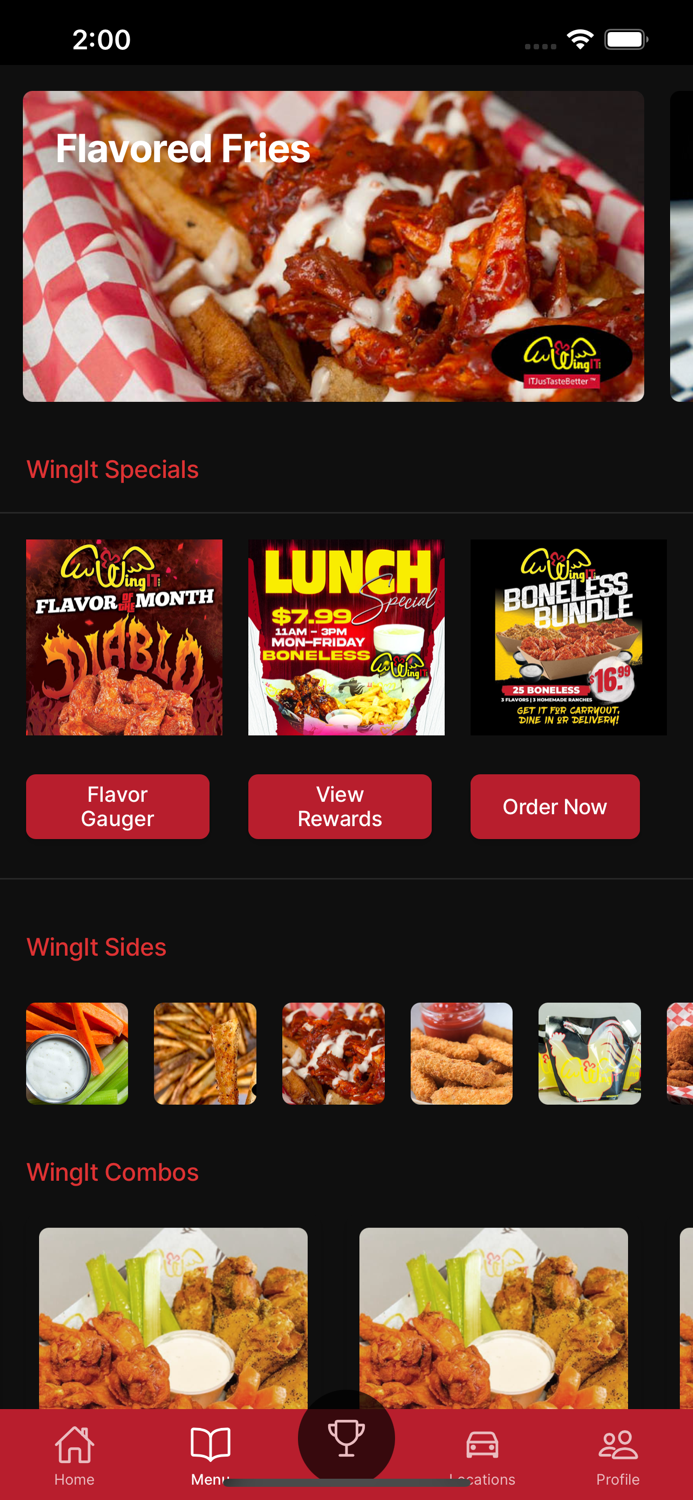Viewport: 693px width, 1500px height.
Task: Open the yellow bag side item
Action: tap(589, 1053)
